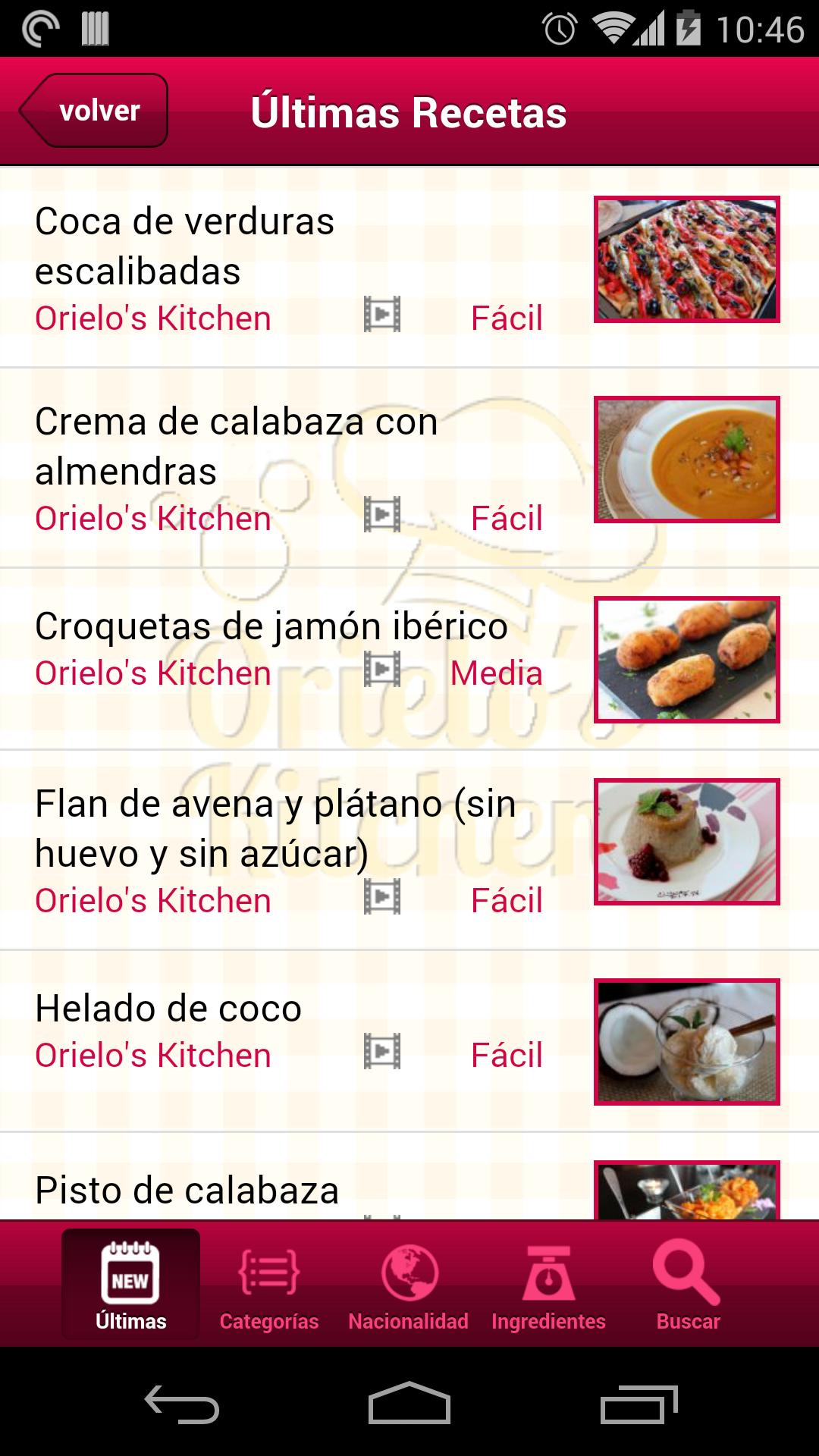Tap Fácil label on Helado de coco
The height and width of the screenshot is (1456, 819).
(506, 1053)
